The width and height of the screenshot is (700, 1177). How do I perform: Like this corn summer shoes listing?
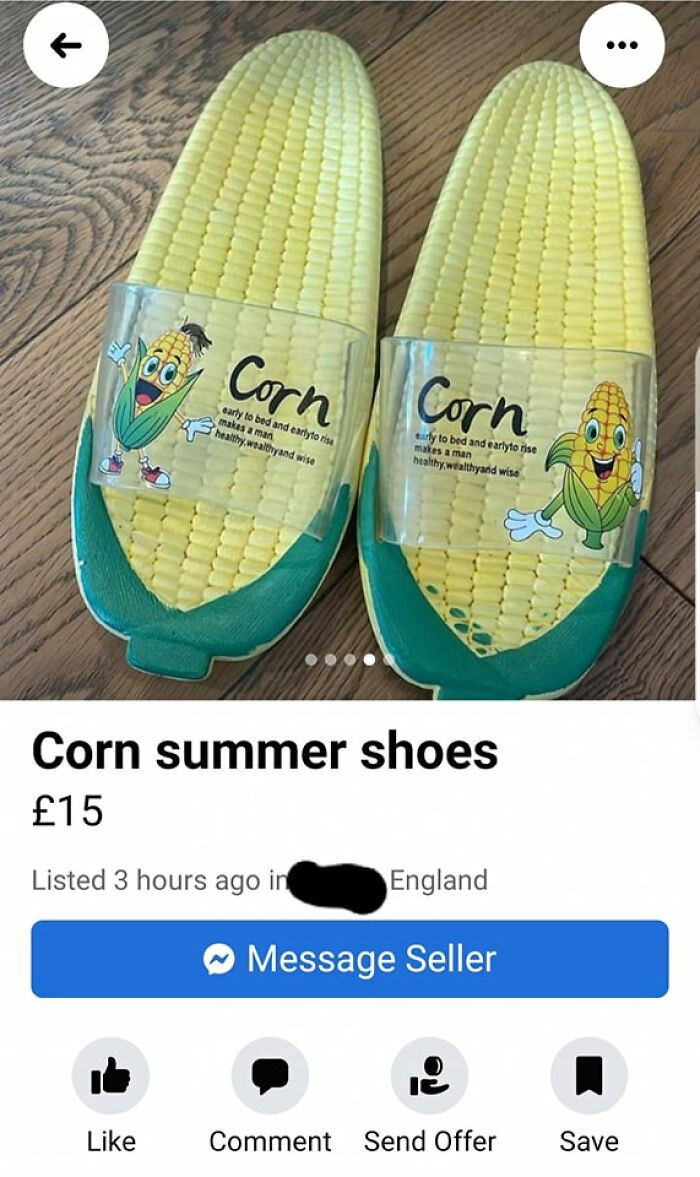point(110,1076)
